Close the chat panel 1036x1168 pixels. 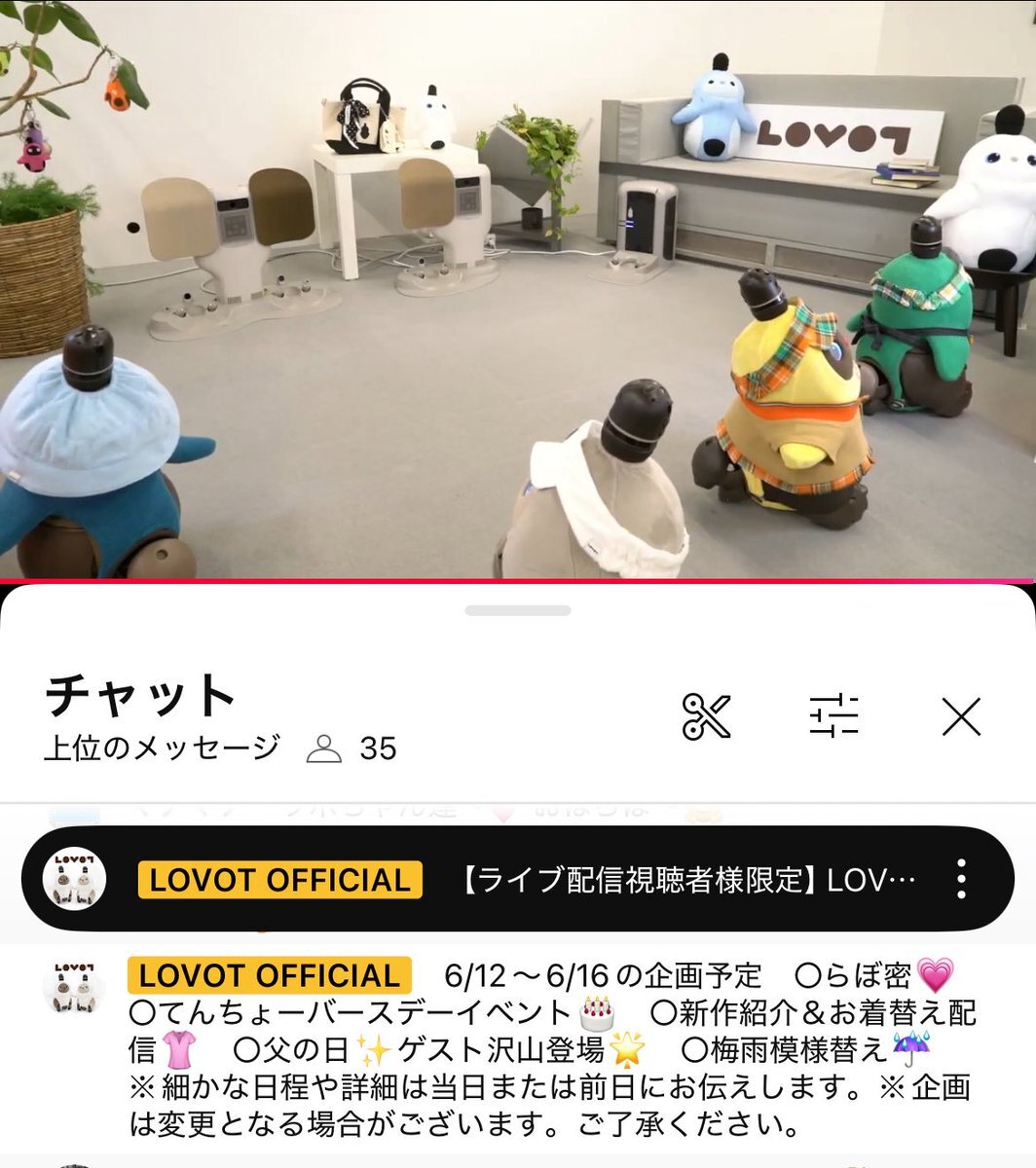[x=961, y=718]
